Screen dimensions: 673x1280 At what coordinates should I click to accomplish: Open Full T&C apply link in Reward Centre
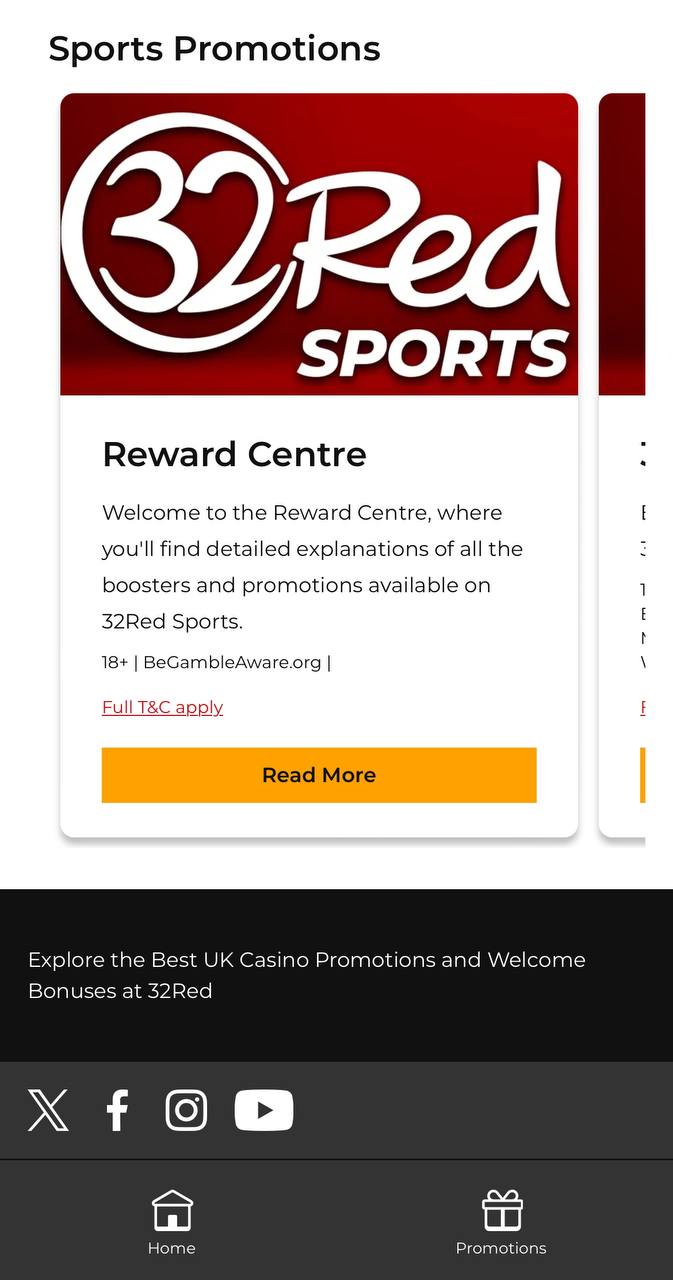pos(162,707)
